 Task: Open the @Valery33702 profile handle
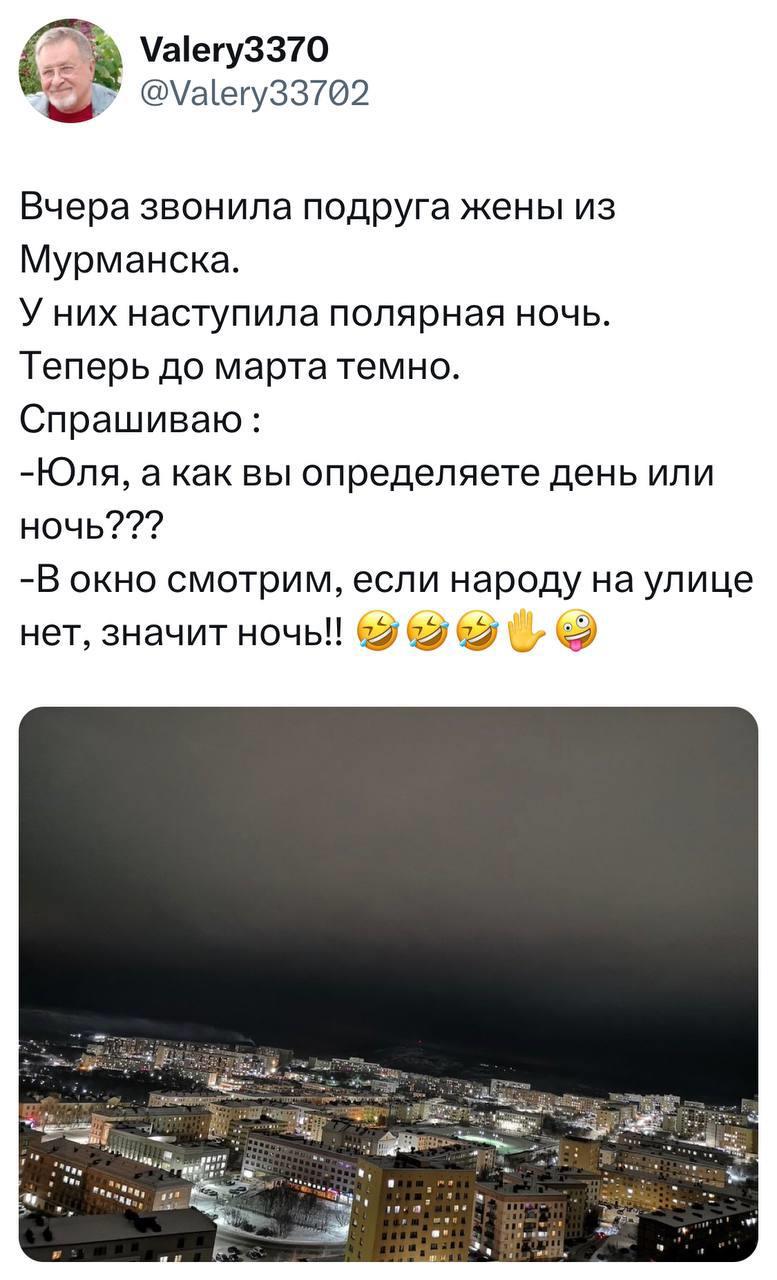(255, 93)
